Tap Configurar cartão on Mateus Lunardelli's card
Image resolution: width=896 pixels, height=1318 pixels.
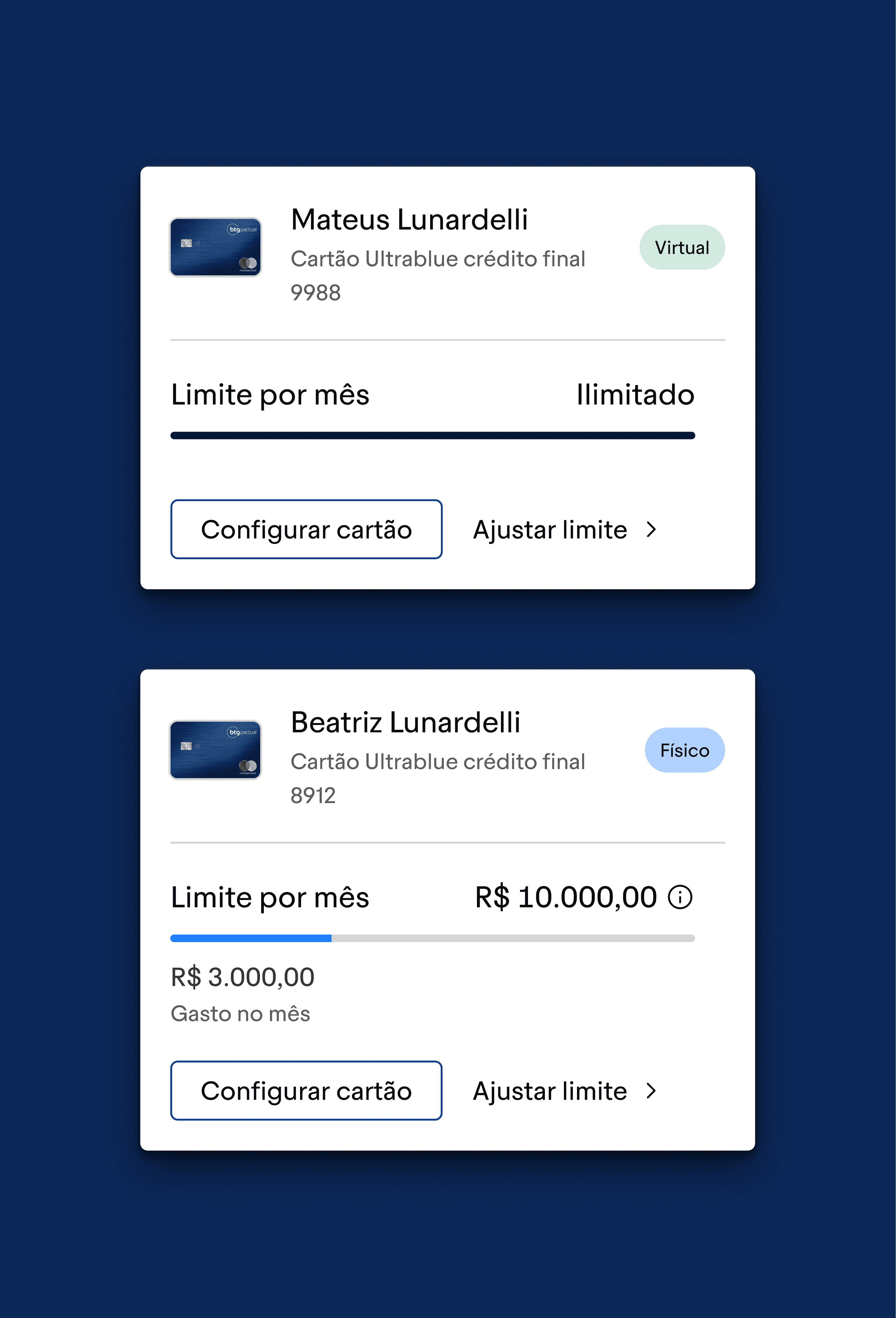coord(306,529)
